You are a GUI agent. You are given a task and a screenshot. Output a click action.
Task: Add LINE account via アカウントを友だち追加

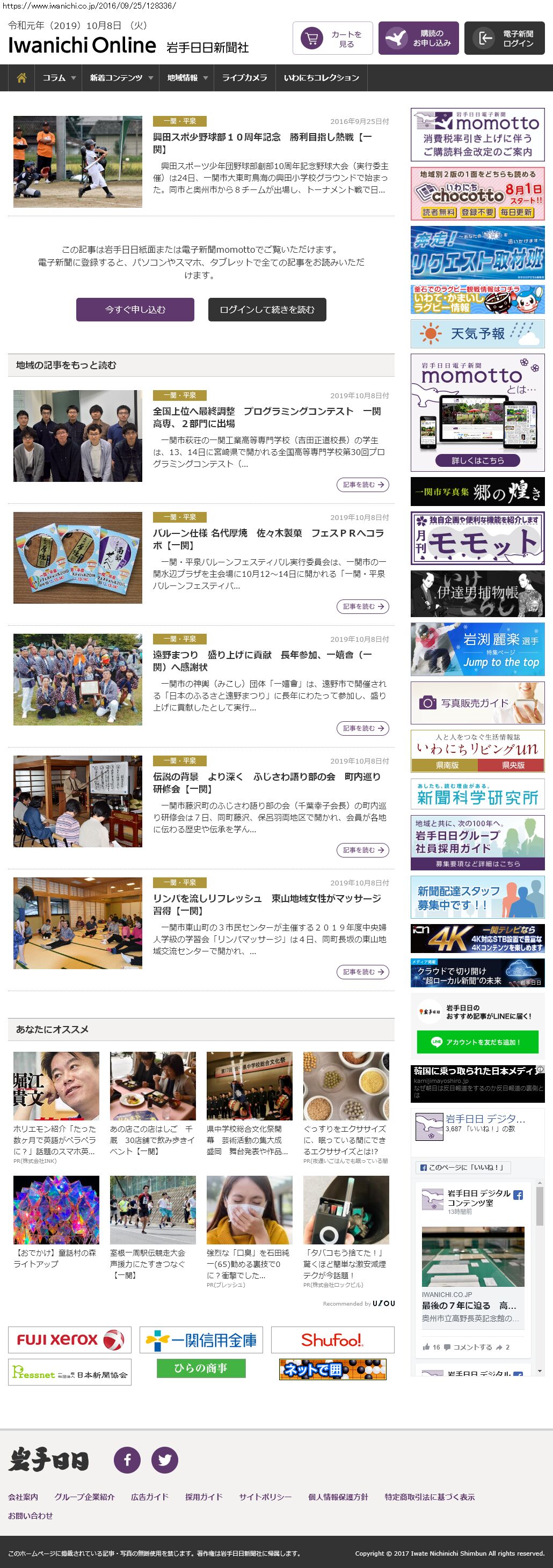(x=477, y=1042)
